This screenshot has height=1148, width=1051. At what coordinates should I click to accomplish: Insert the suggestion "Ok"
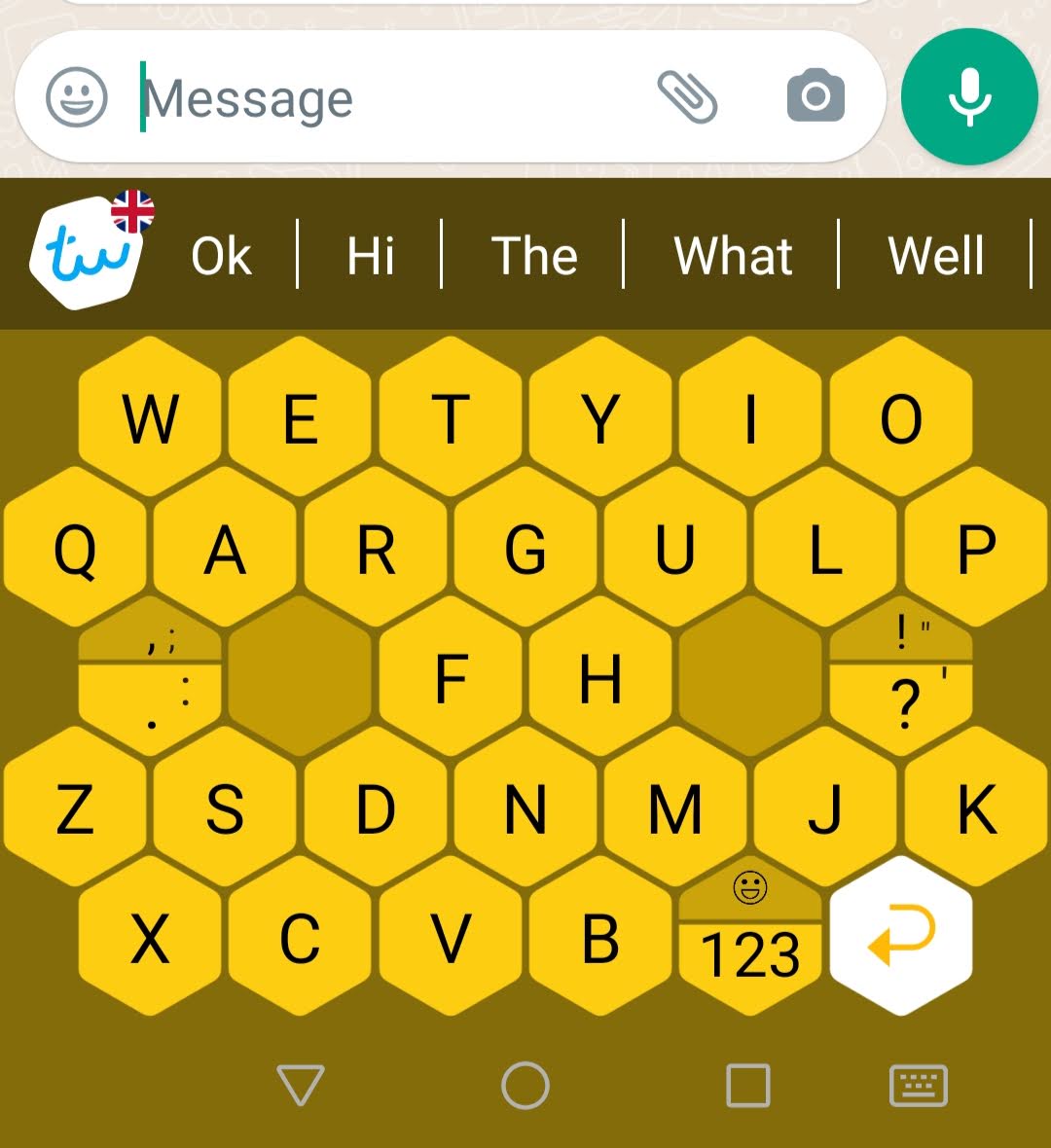221,256
